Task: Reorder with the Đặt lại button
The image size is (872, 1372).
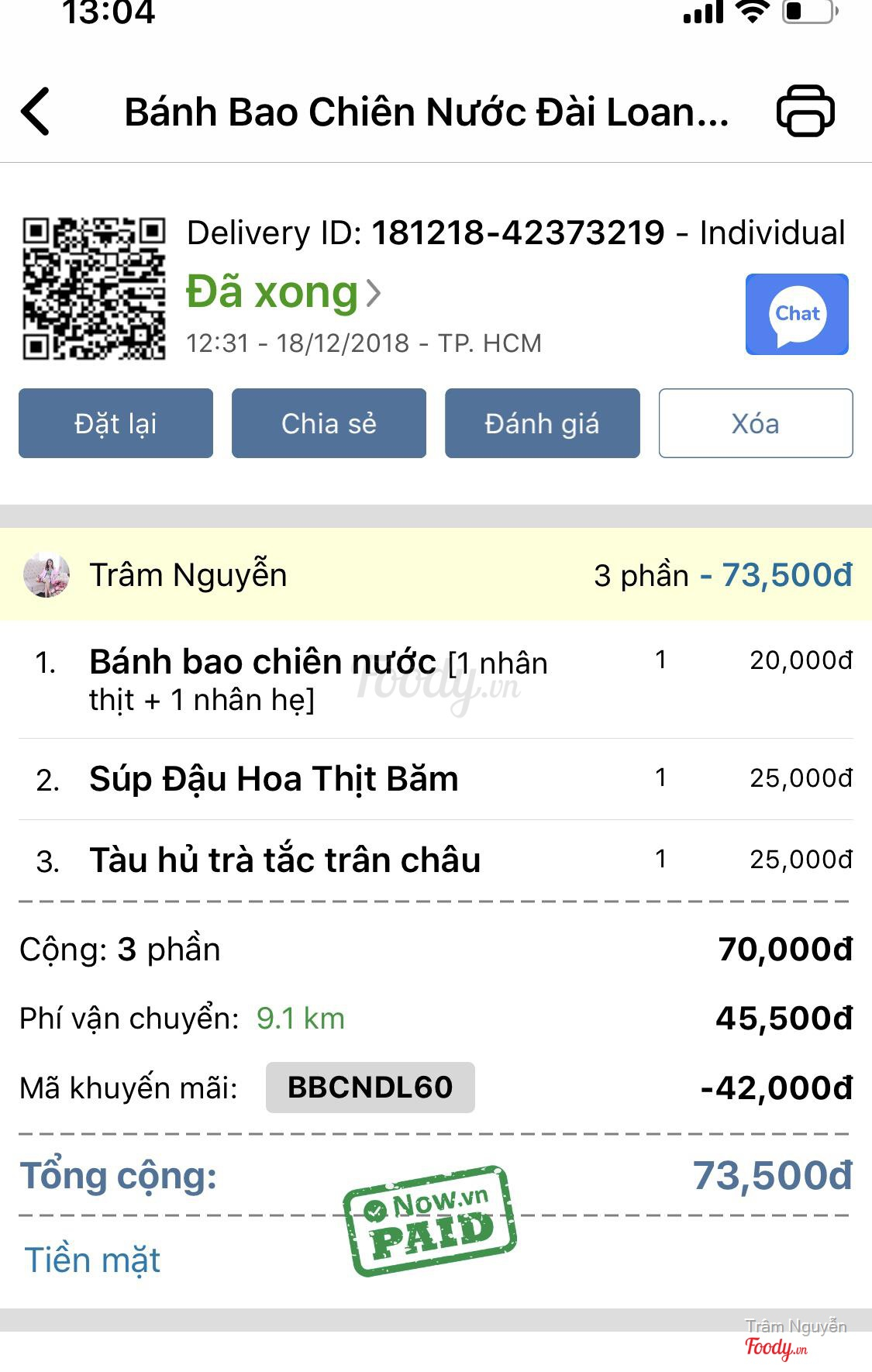Action: pyautogui.click(x=116, y=423)
